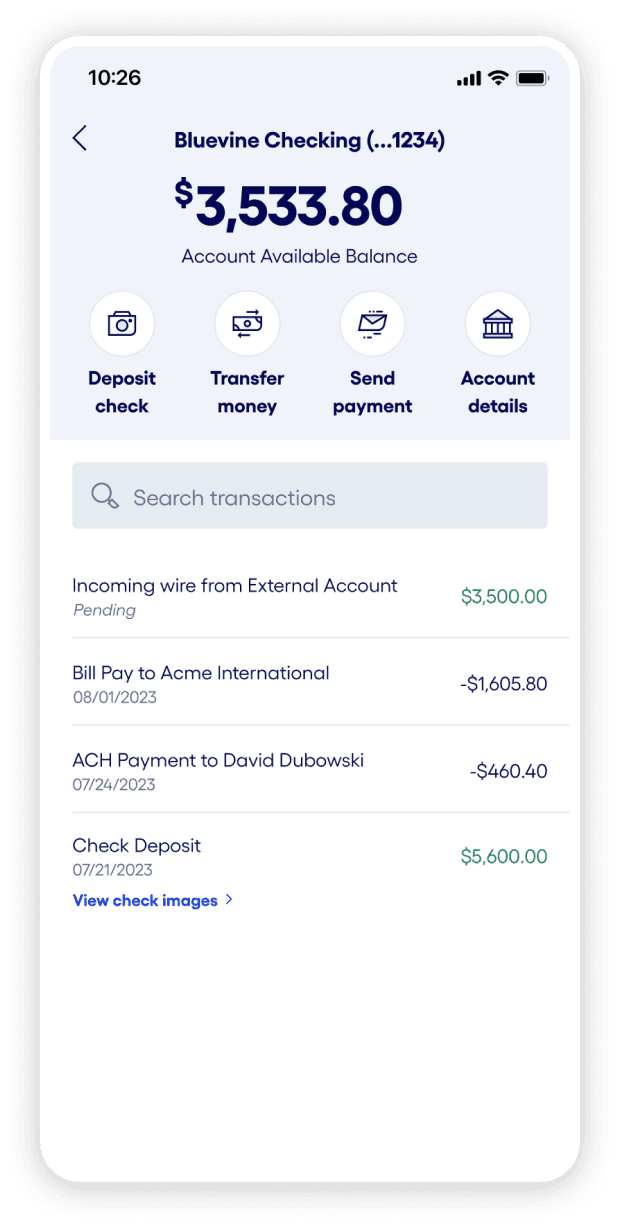Choose the Send payment option
The image size is (620, 1226).
372,325
